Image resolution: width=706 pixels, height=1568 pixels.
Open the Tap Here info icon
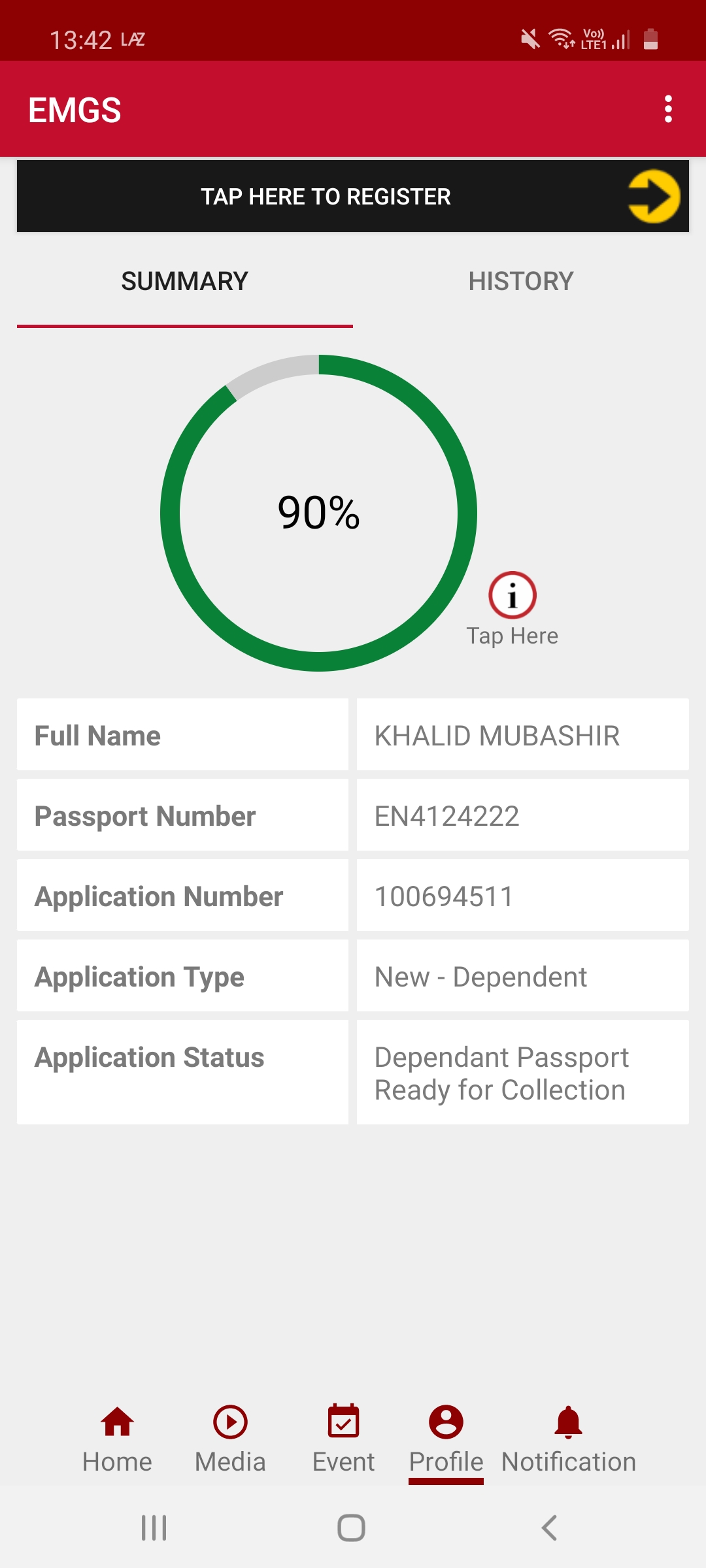(513, 595)
